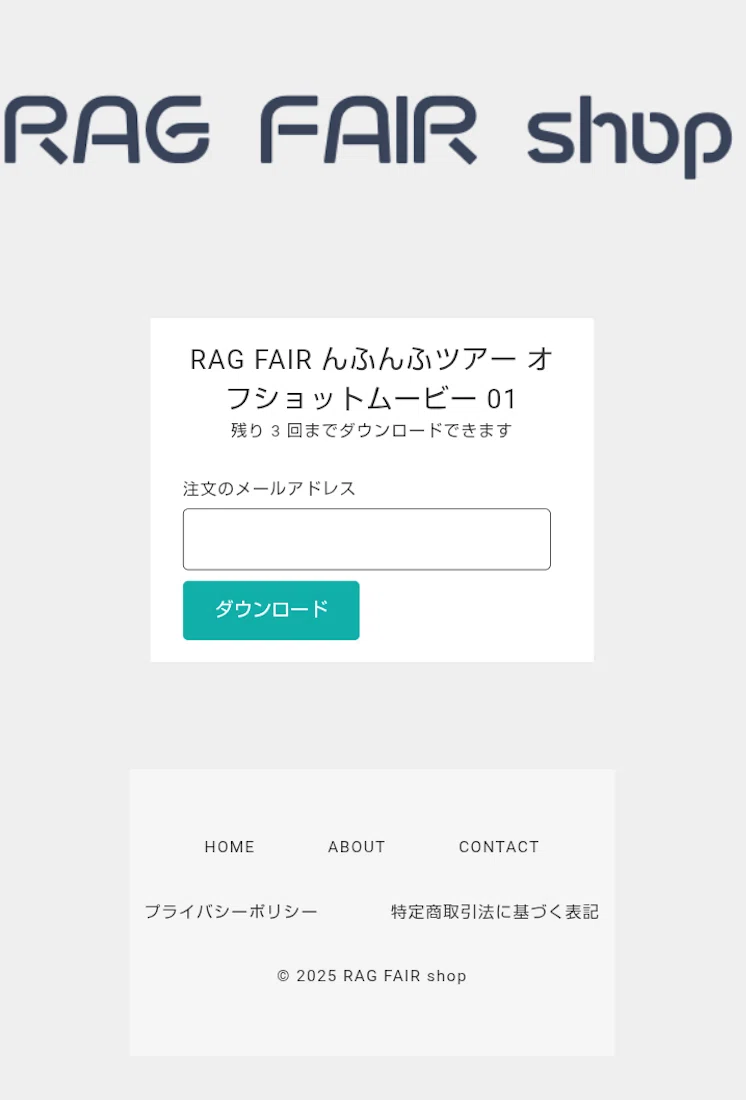The image size is (746, 1100).
Task: Open the HOME footer link
Action: [x=229, y=847]
